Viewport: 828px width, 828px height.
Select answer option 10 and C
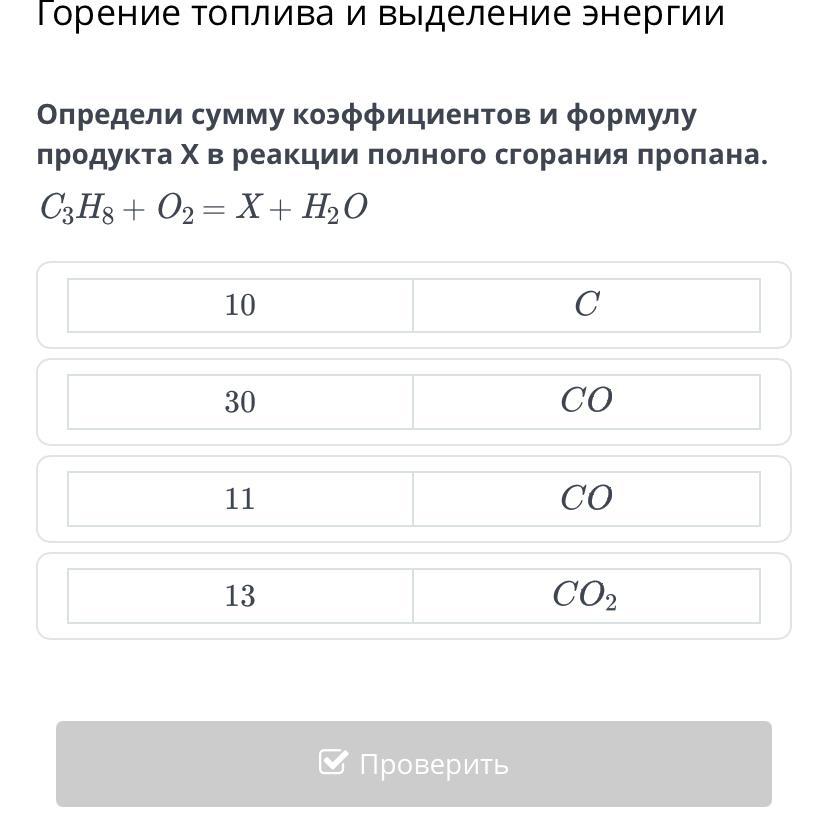pyautogui.click(x=413, y=305)
